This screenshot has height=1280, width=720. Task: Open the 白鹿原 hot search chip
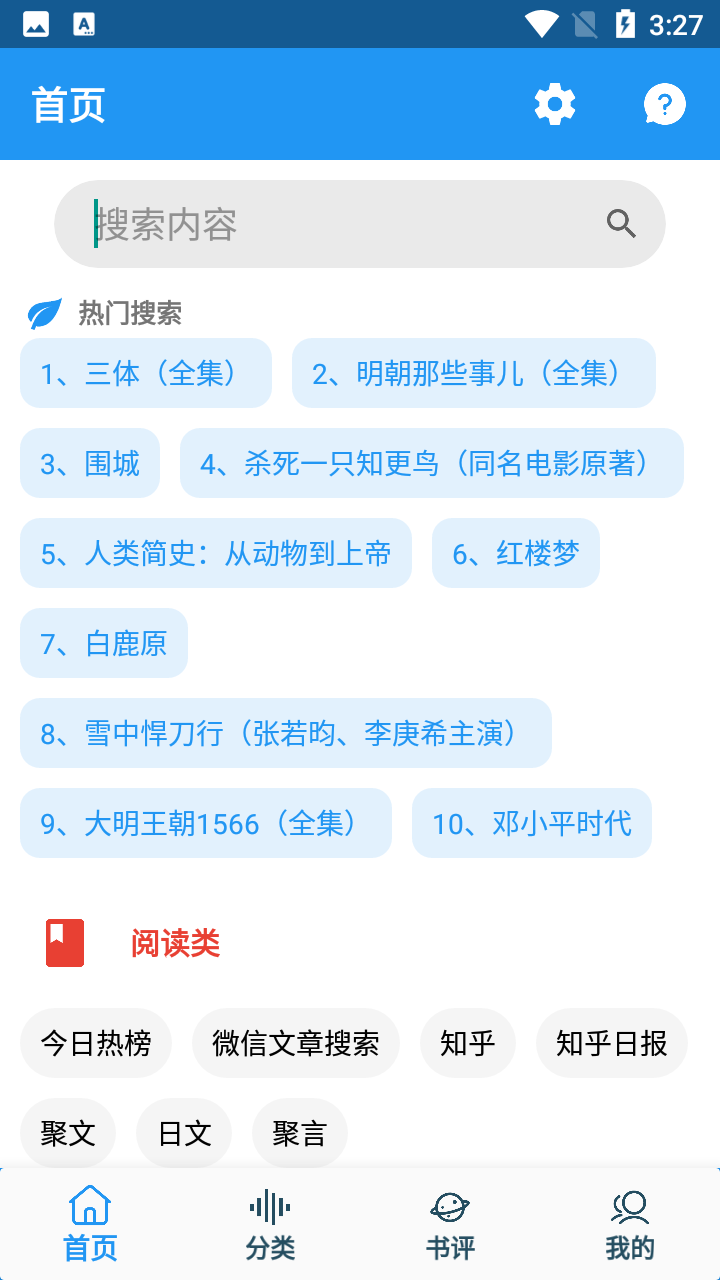[104, 643]
